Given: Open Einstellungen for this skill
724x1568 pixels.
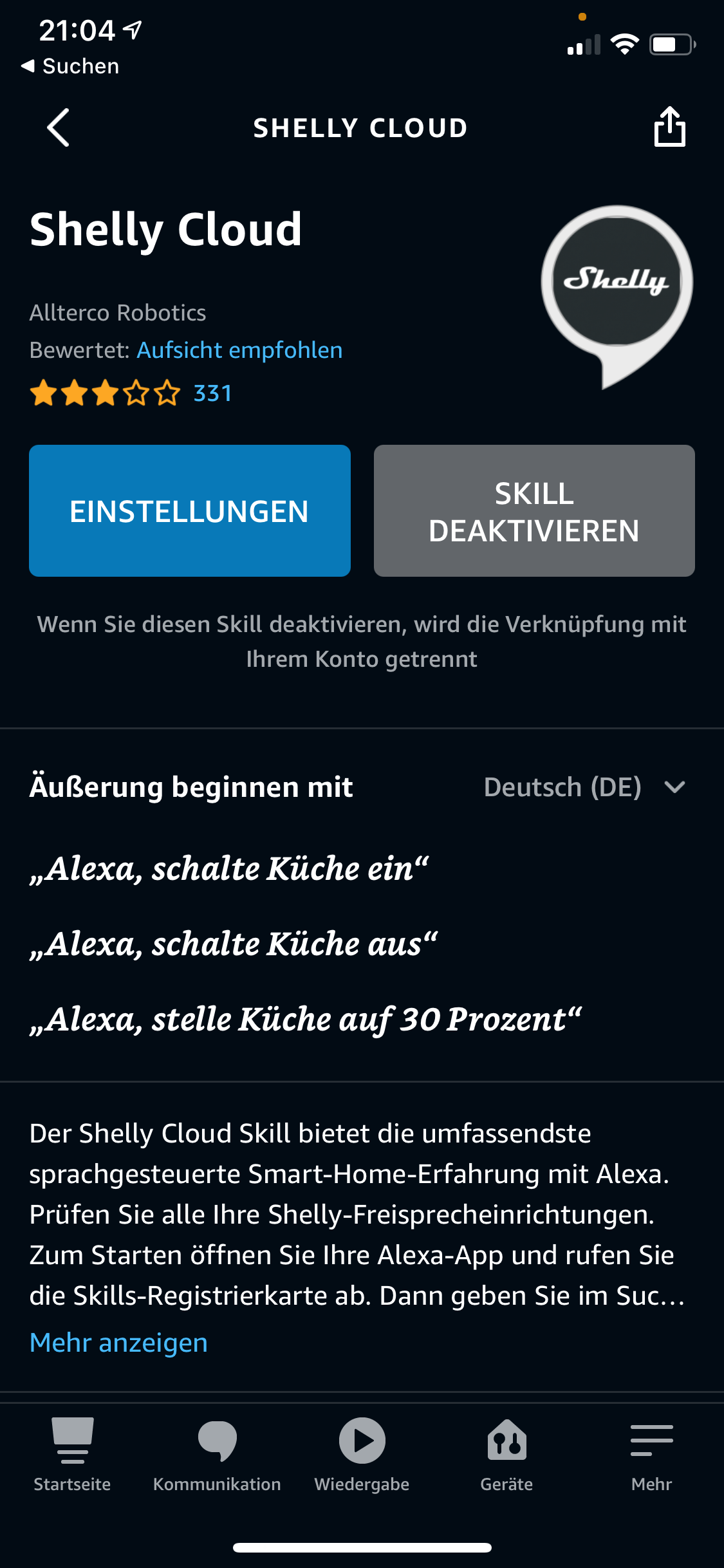Looking at the screenshot, I should (190, 511).
